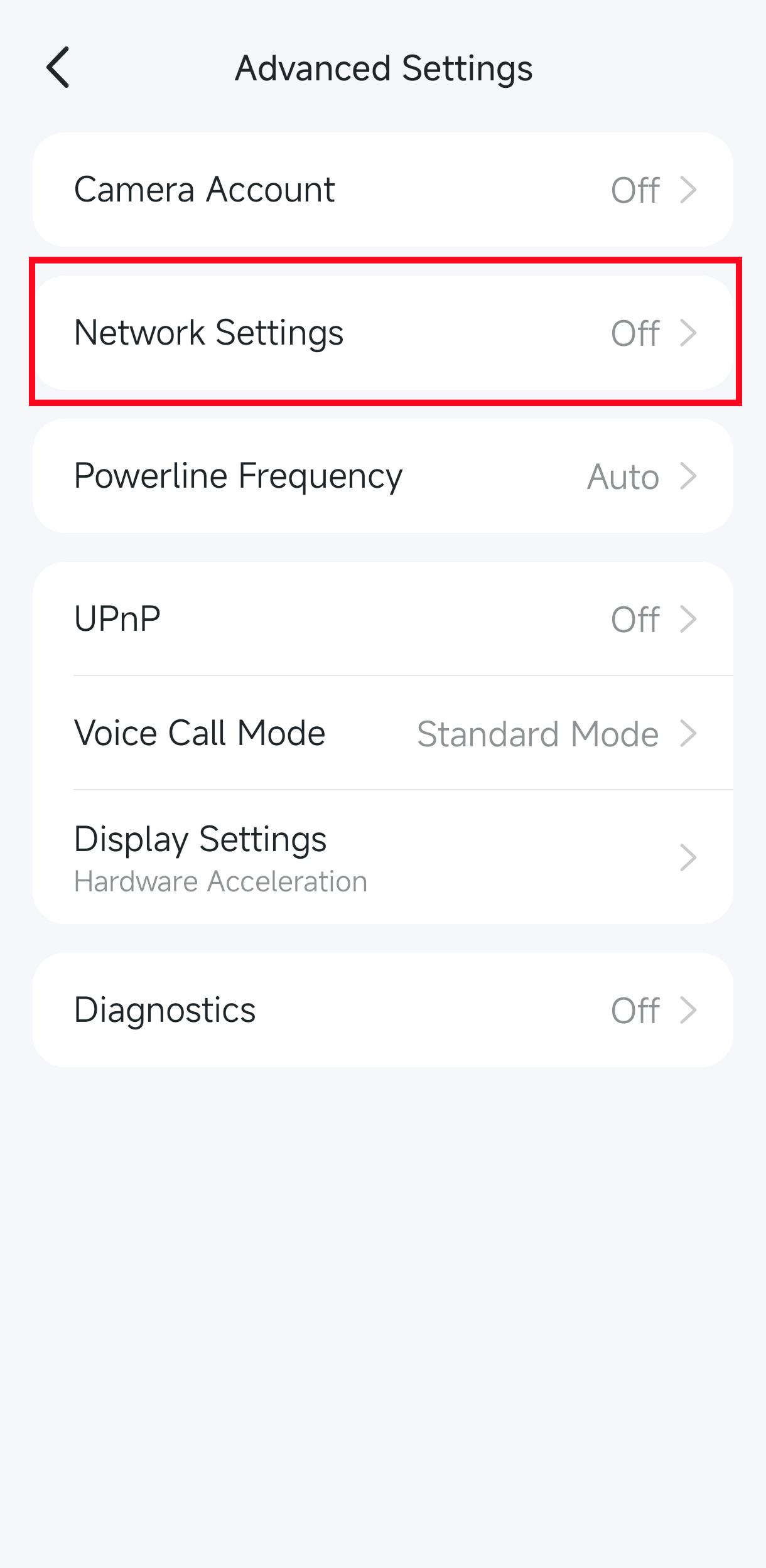Click the Off status next to UPnP
Screen dimensions: 766x1568
tap(635, 619)
